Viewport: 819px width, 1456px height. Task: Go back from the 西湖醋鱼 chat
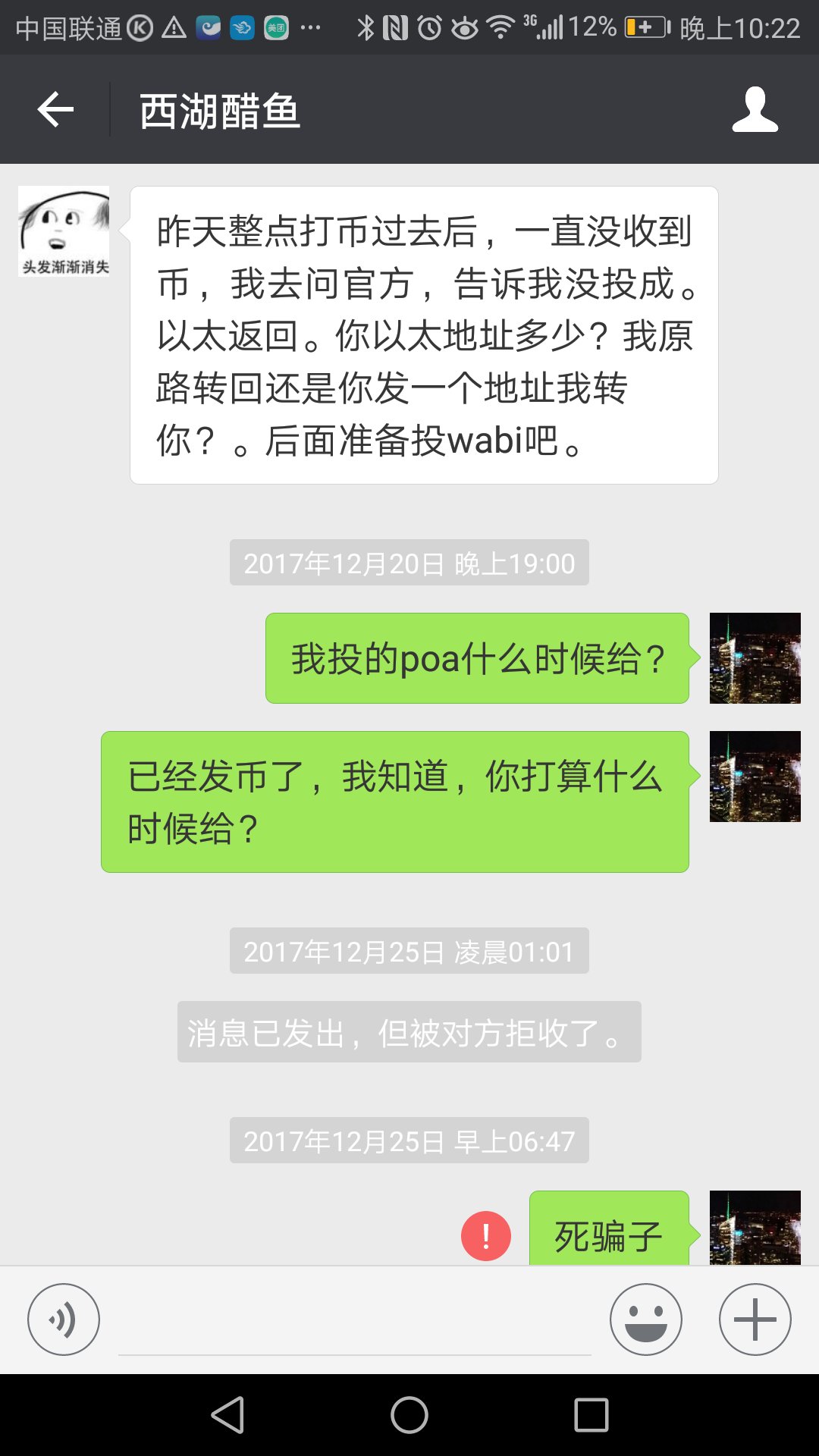pos(55,110)
